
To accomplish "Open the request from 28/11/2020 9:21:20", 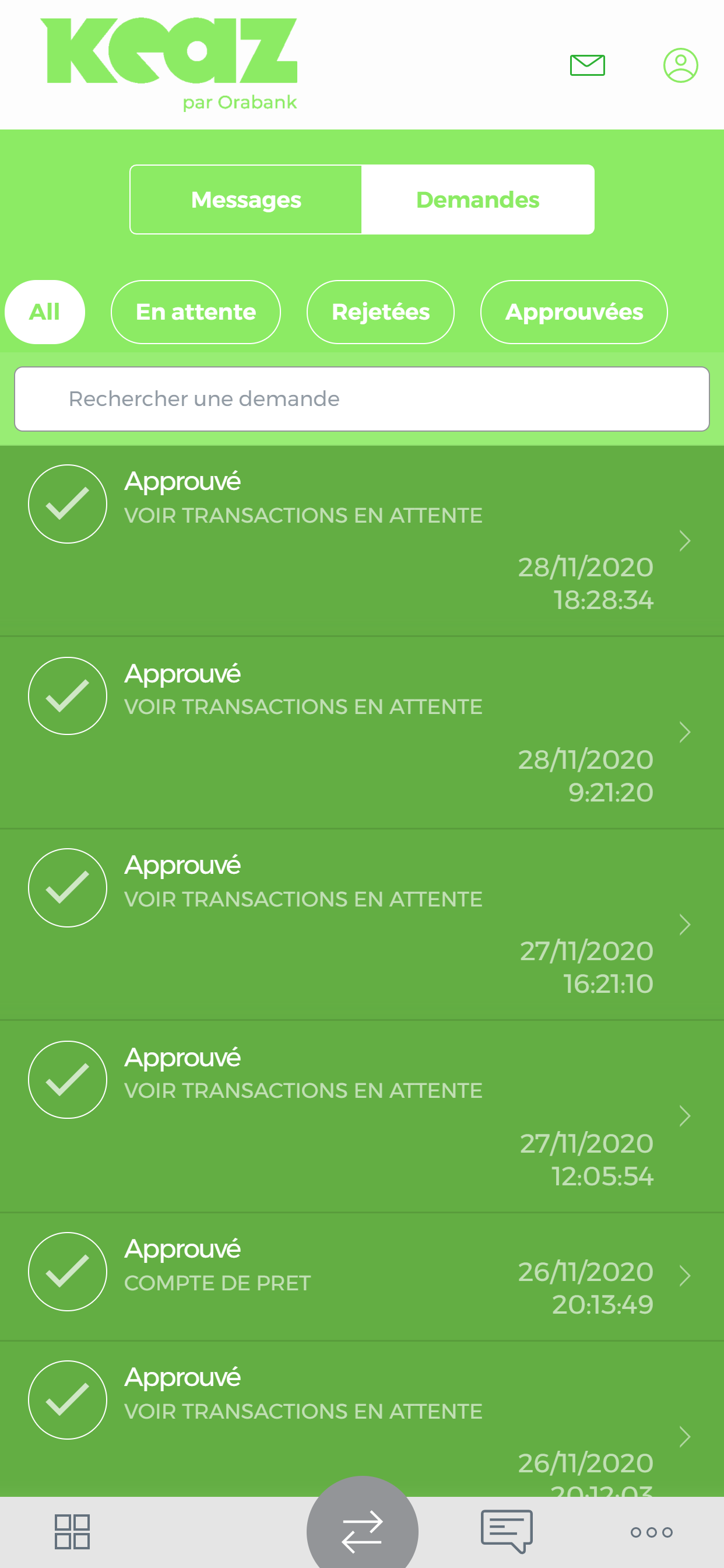I will click(x=362, y=732).
